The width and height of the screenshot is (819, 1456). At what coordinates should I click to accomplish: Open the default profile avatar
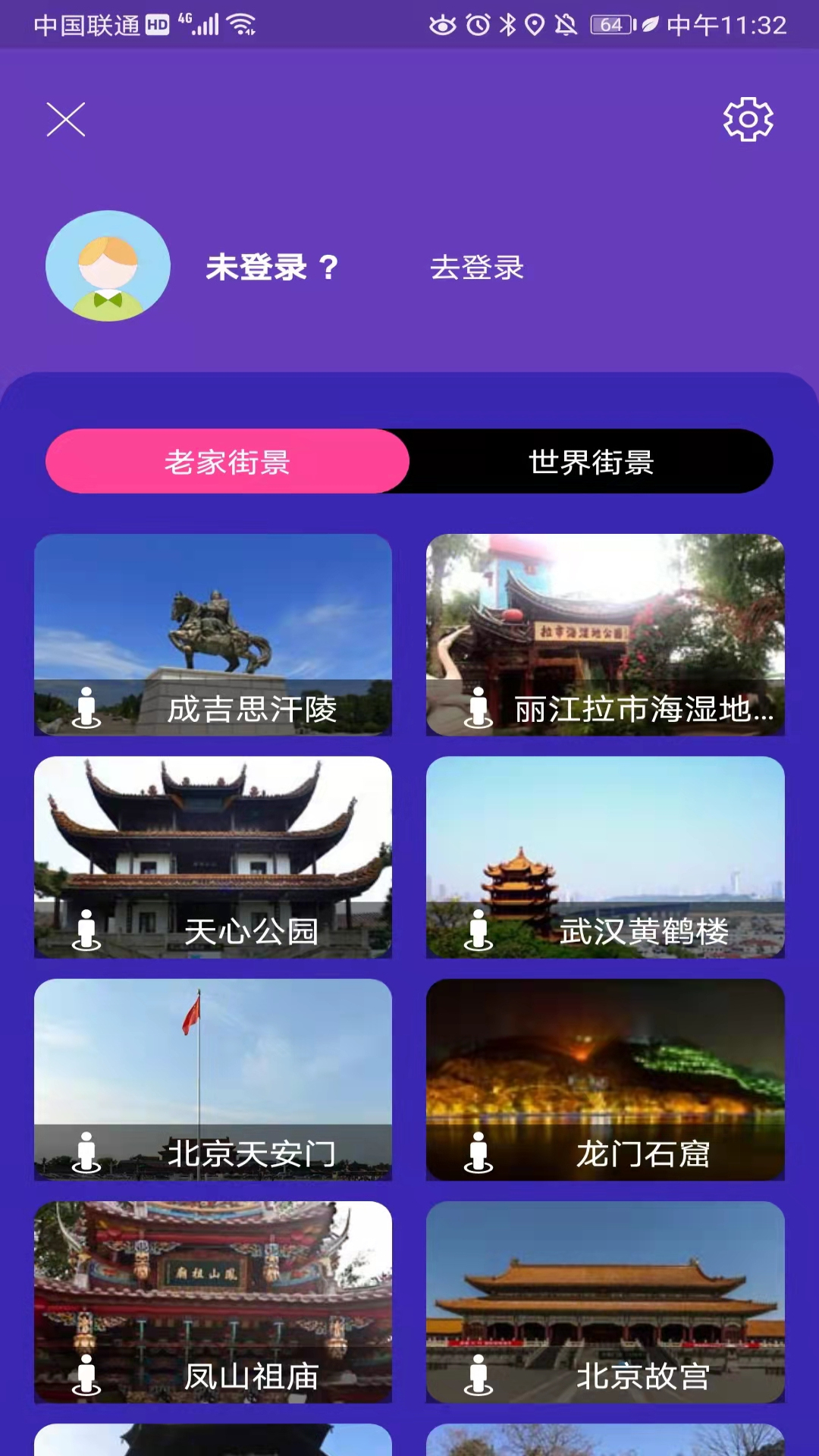[x=108, y=266]
